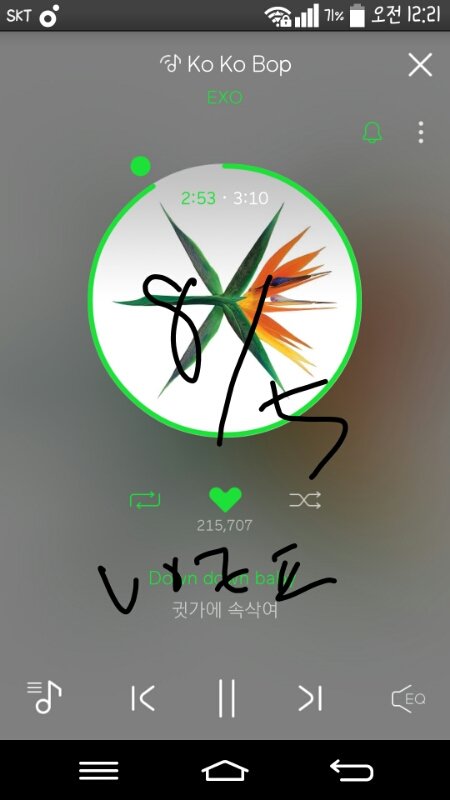Open the lyrics line "귓가에 속삭여"
Viewport: 450px width, 800px height.
225,610
